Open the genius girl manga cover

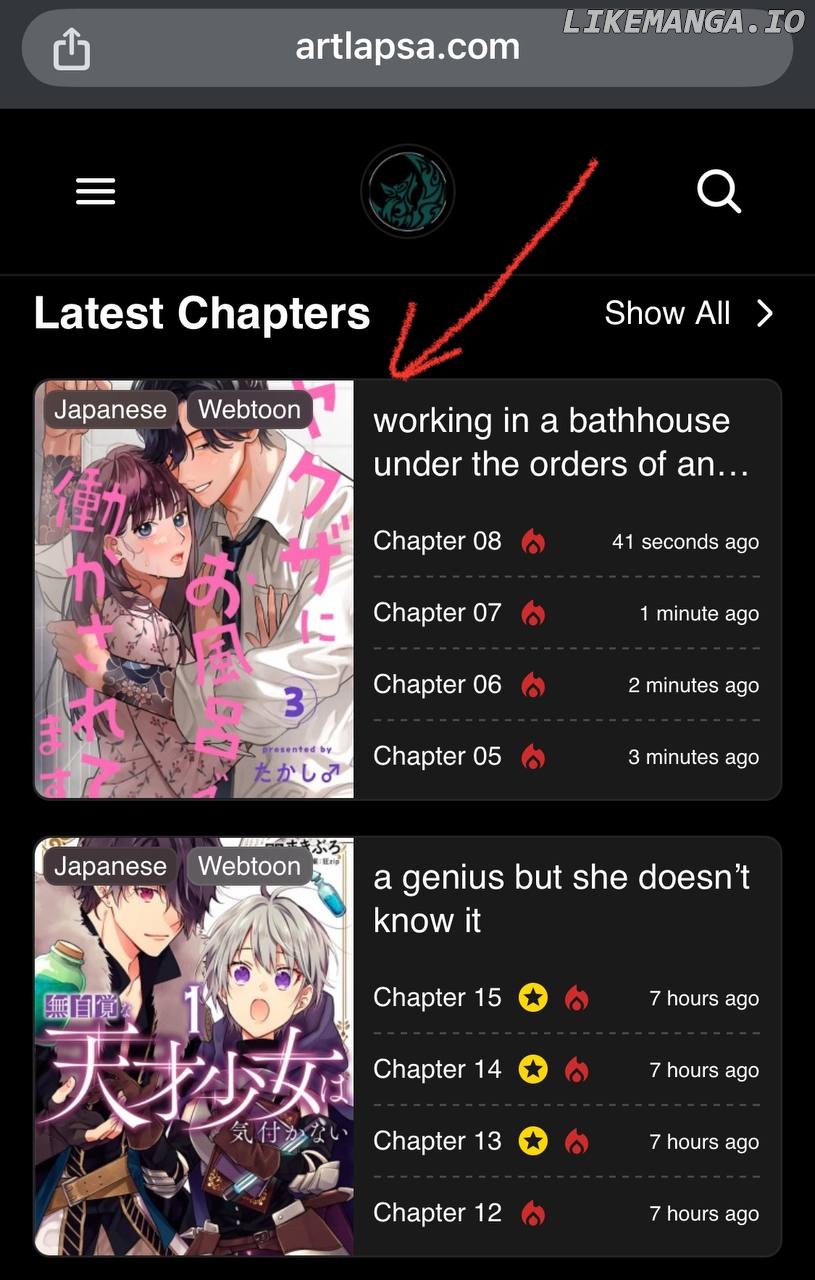(x=195, y=1046)
